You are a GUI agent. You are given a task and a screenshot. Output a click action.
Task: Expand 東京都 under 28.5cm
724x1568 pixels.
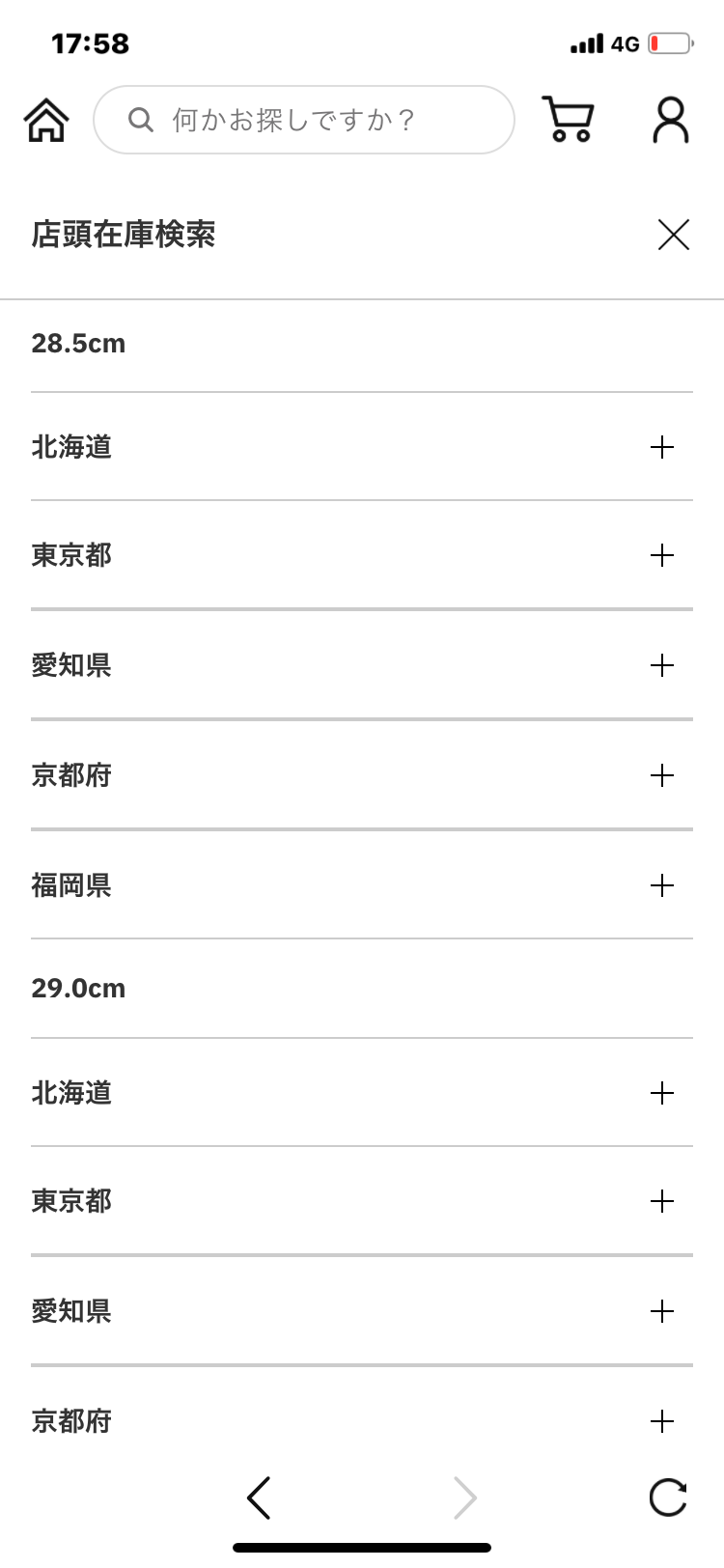pos(661,555)
